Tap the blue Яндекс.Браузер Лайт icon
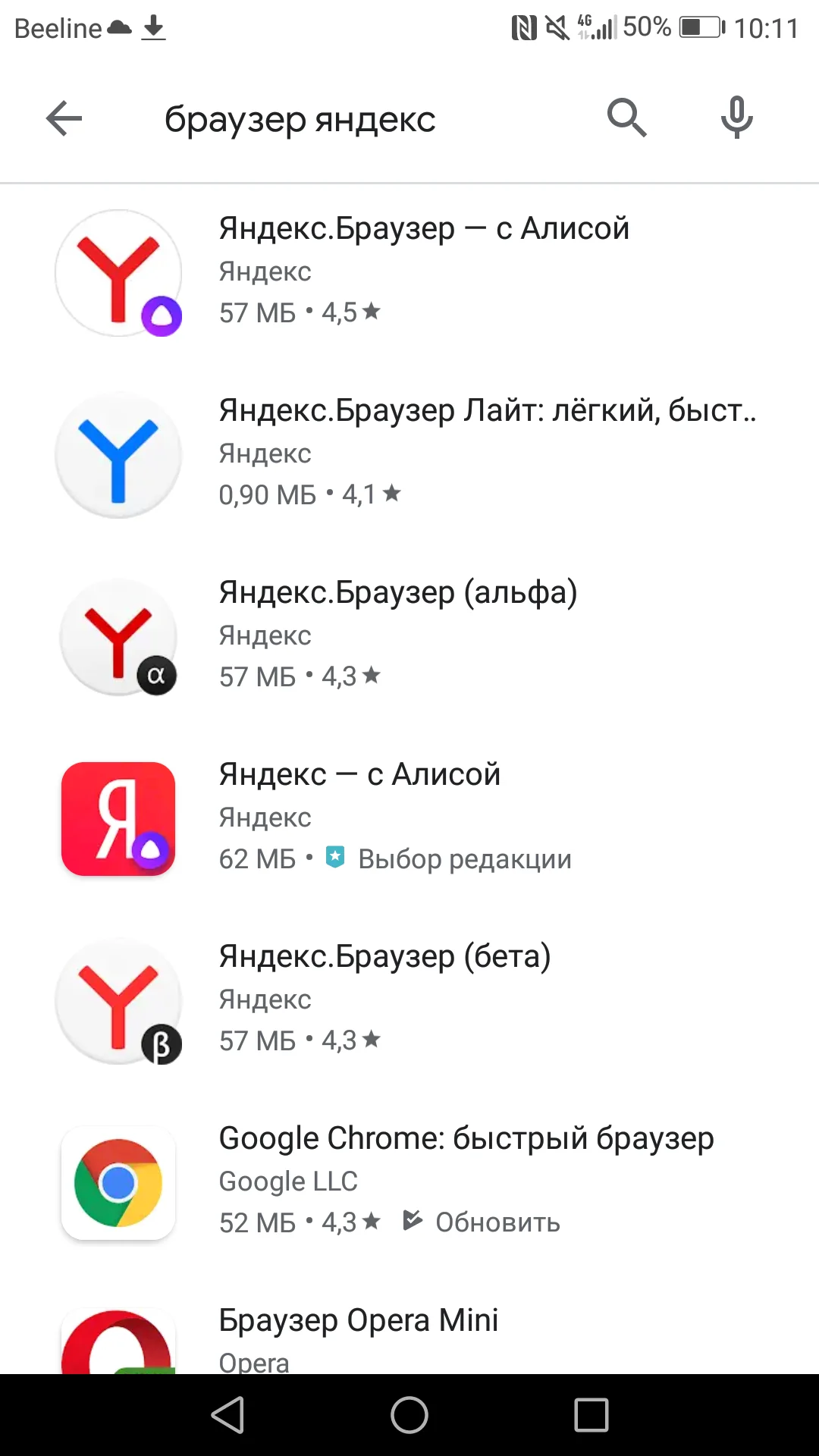The width and height of the screenshot is (819, 1456). 118,455
